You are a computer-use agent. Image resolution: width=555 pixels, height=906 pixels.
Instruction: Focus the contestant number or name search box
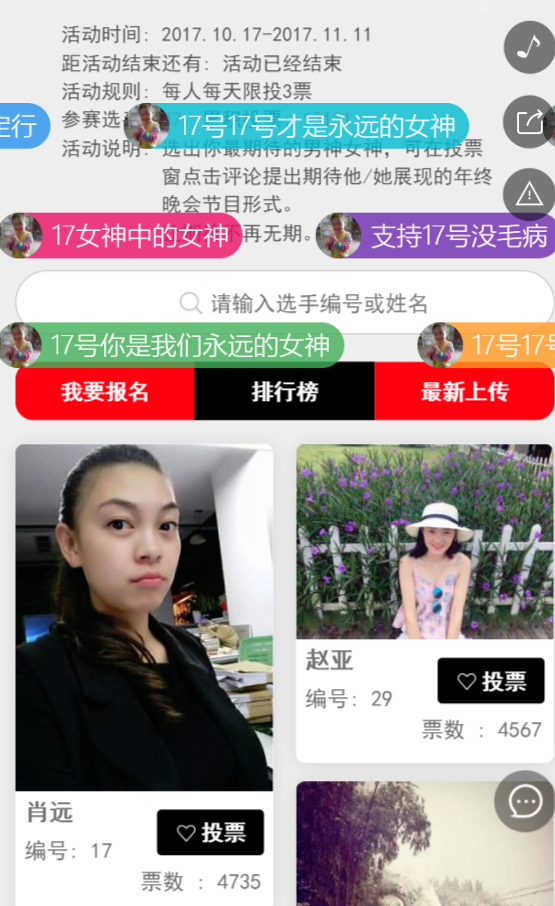(x=285, y=302)
